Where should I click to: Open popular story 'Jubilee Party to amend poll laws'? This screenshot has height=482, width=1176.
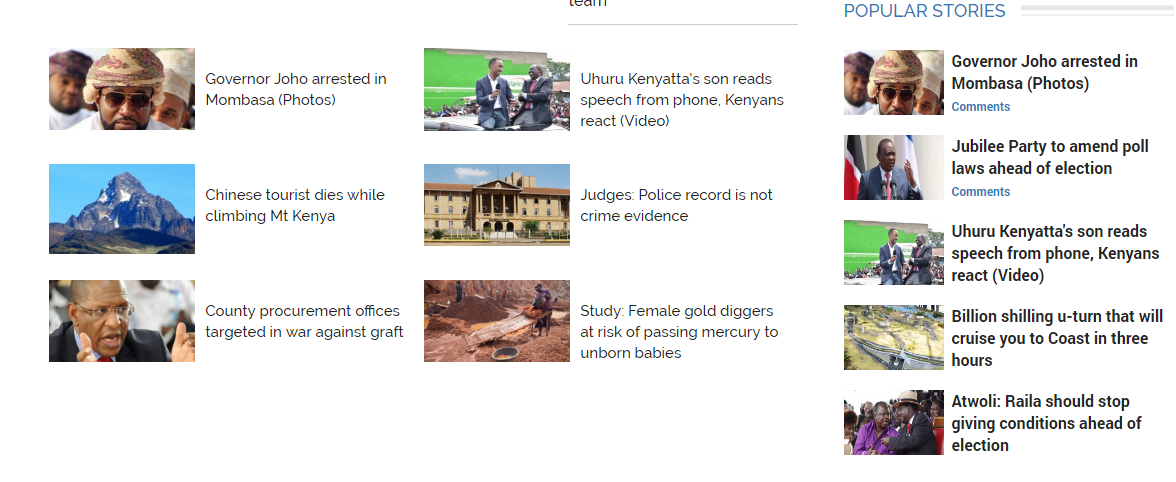point(1050,158)
